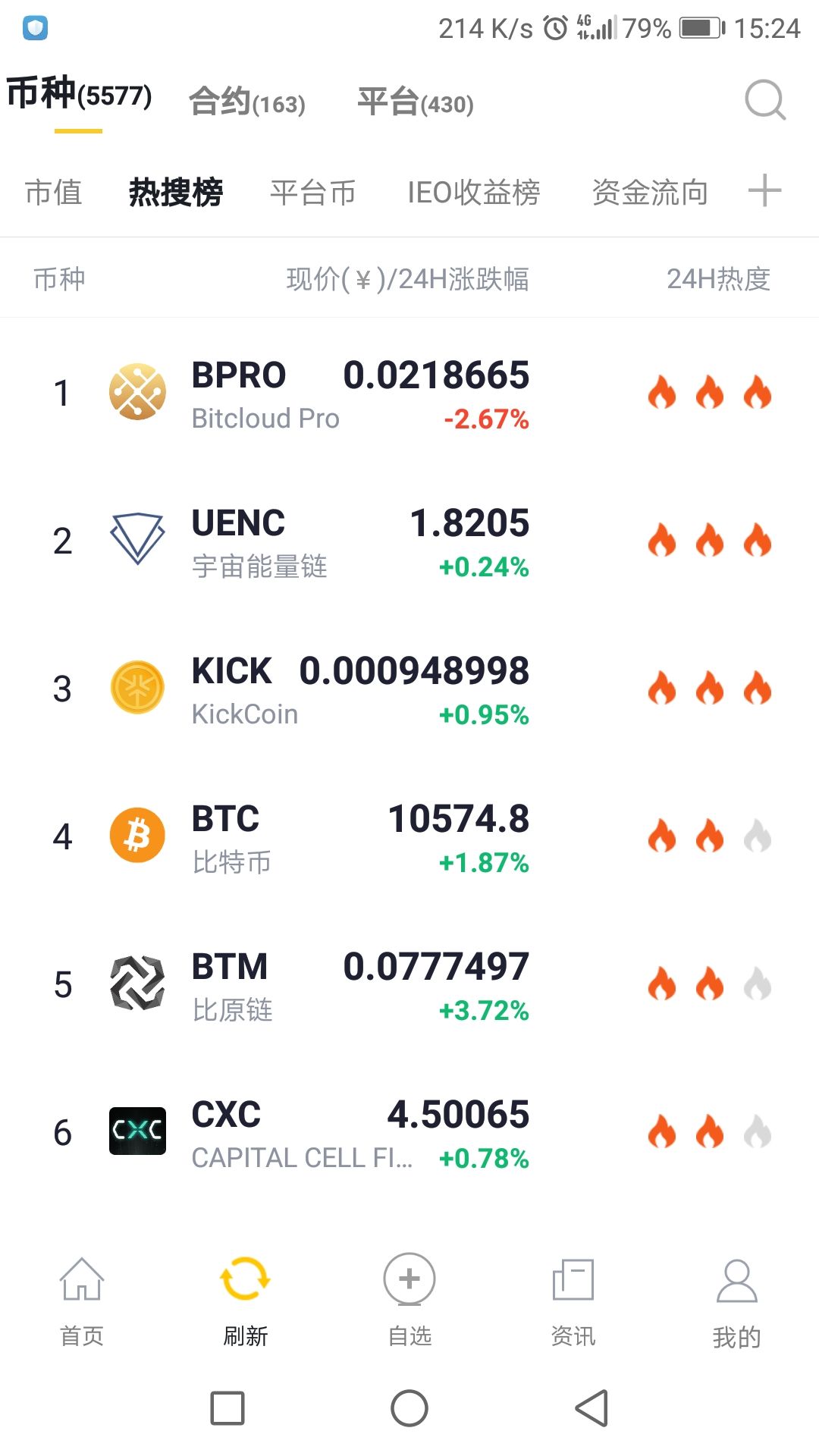Select the 市值 sub-tab
819x1456 pixels.
53,193
